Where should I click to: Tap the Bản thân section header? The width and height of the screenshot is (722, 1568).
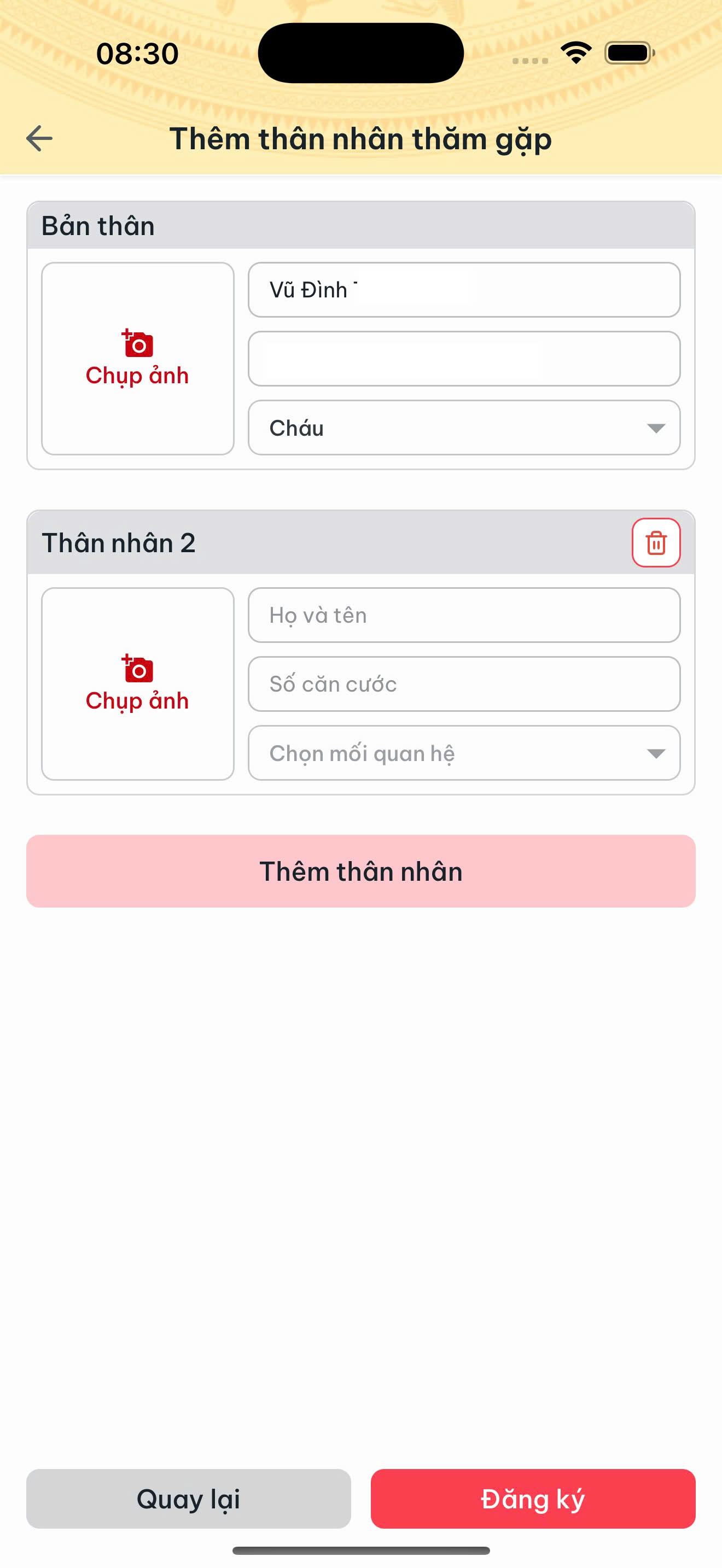[x=97, y=225]
